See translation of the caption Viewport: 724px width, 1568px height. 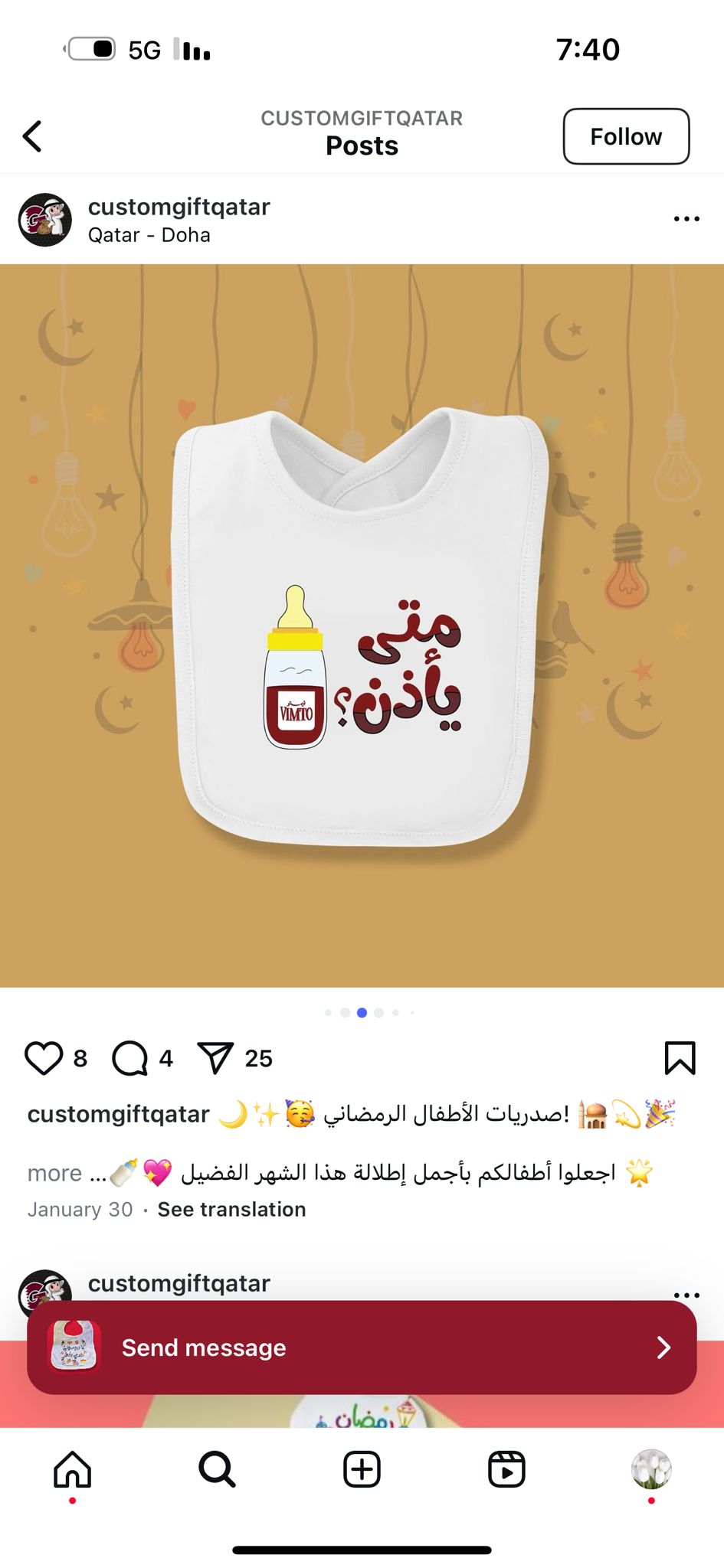coord(231,1210)
